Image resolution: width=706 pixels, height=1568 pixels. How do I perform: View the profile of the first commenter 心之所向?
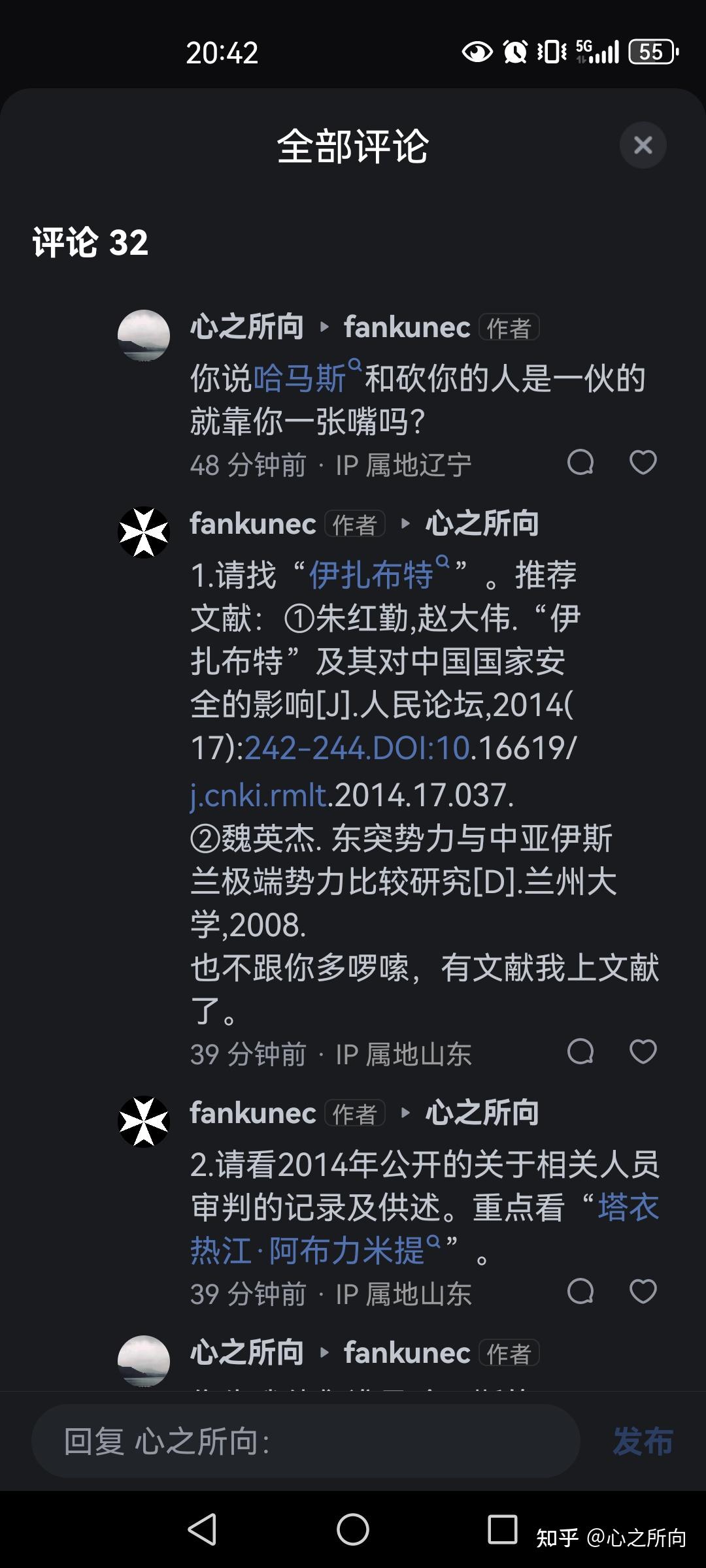[144, 335]
